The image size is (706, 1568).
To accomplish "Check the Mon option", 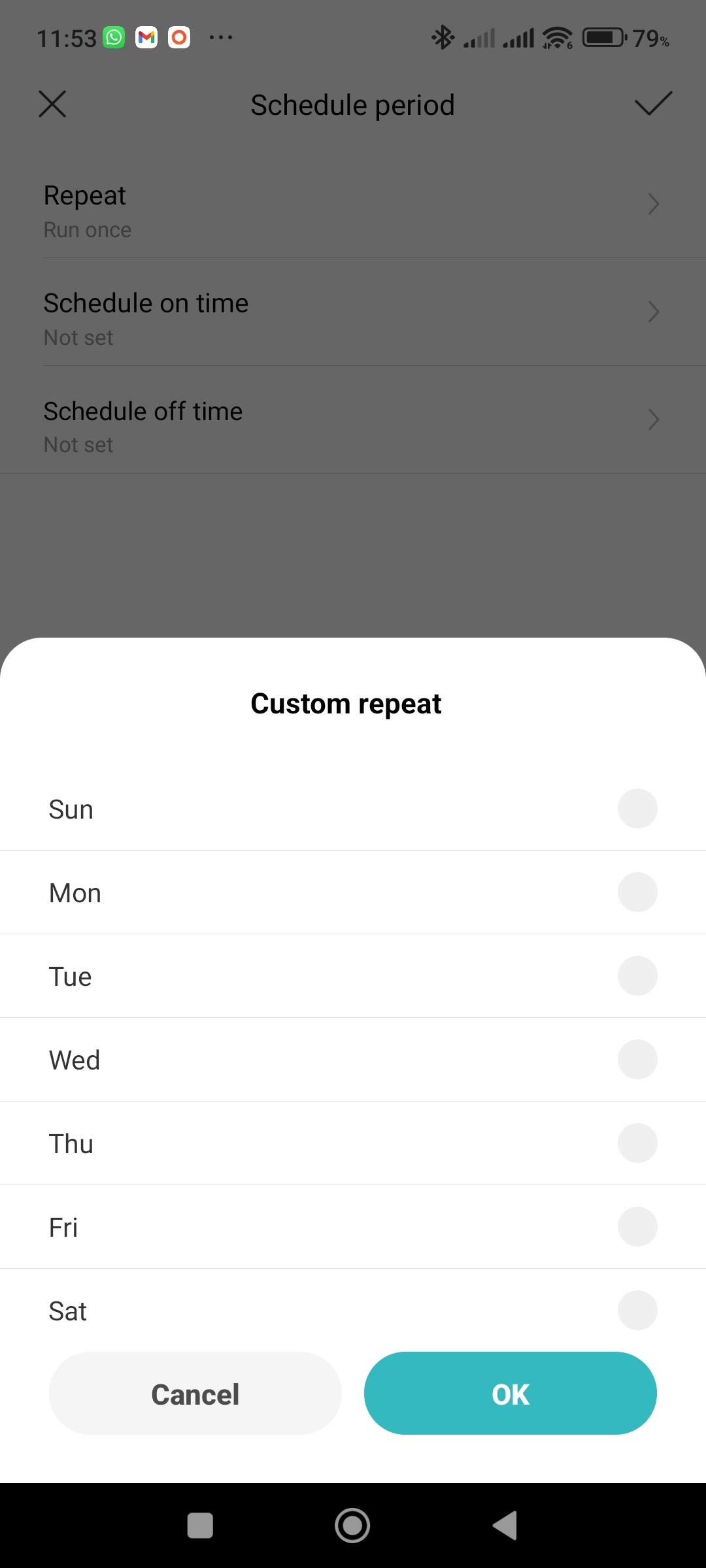I will [x=637, y=892].
